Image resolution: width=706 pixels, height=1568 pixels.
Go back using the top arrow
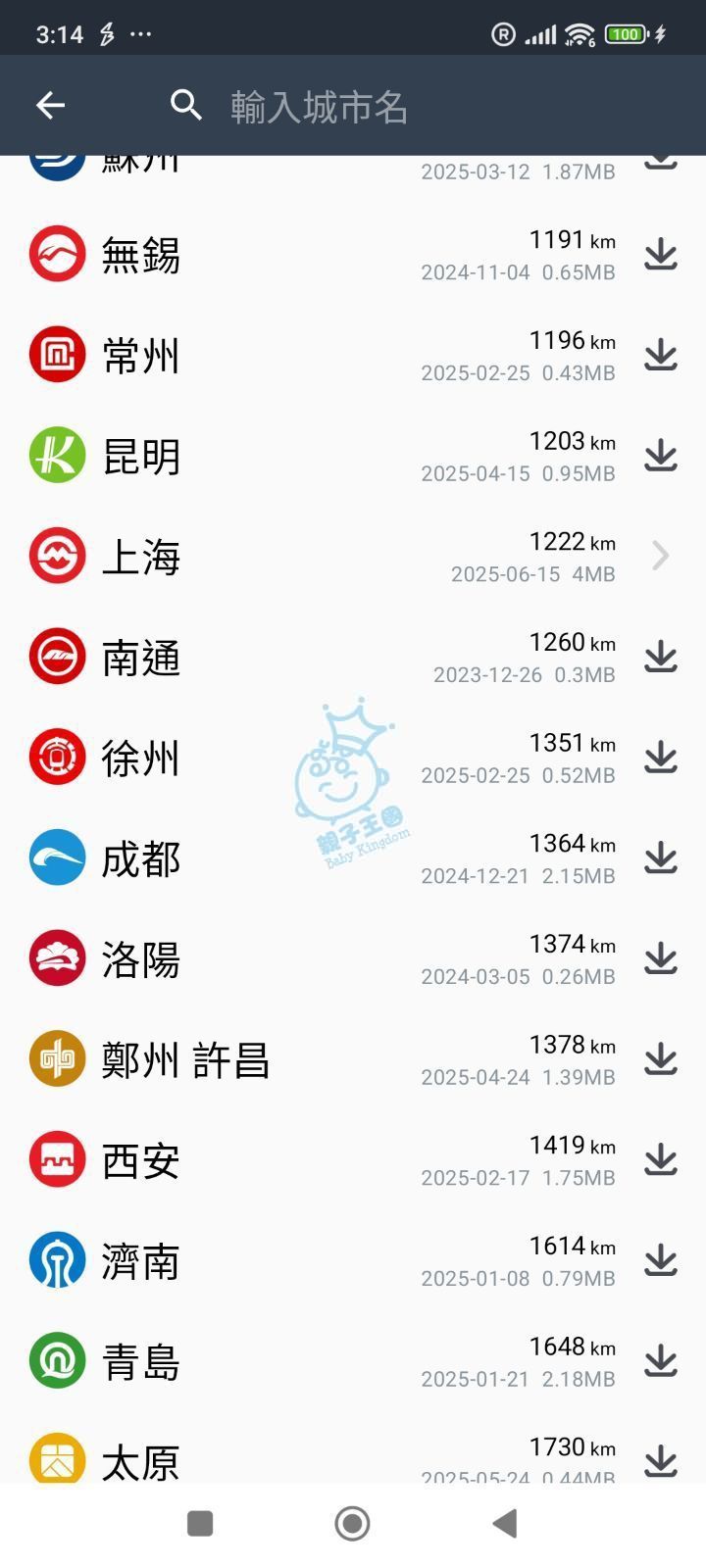click(50, 105)
